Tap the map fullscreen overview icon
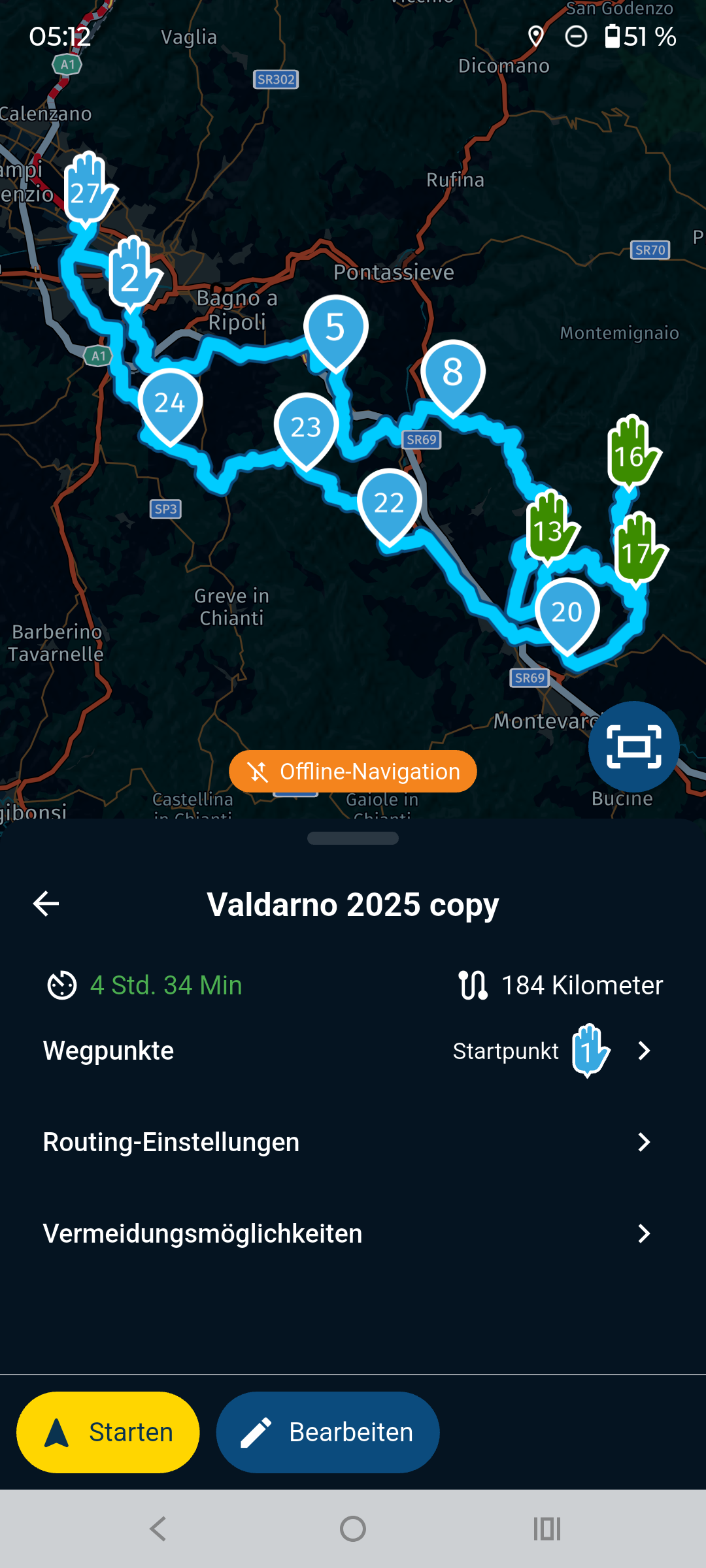Viewport: 706px width, 1568px height. pyautogui.click(x=633, y=745)
